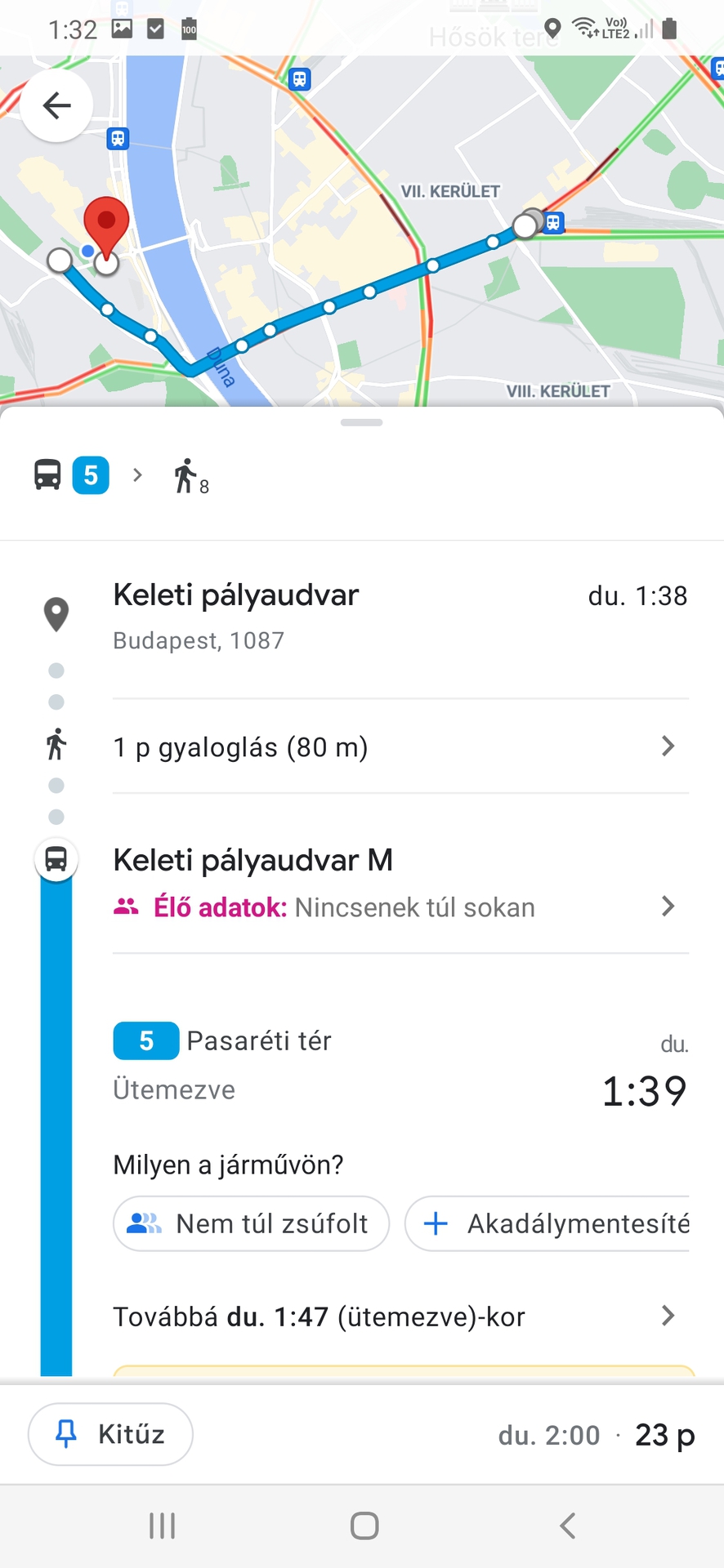
Task: Open live crowd data for Keleti pályaudvar M
Action: (x=400, y=906)
